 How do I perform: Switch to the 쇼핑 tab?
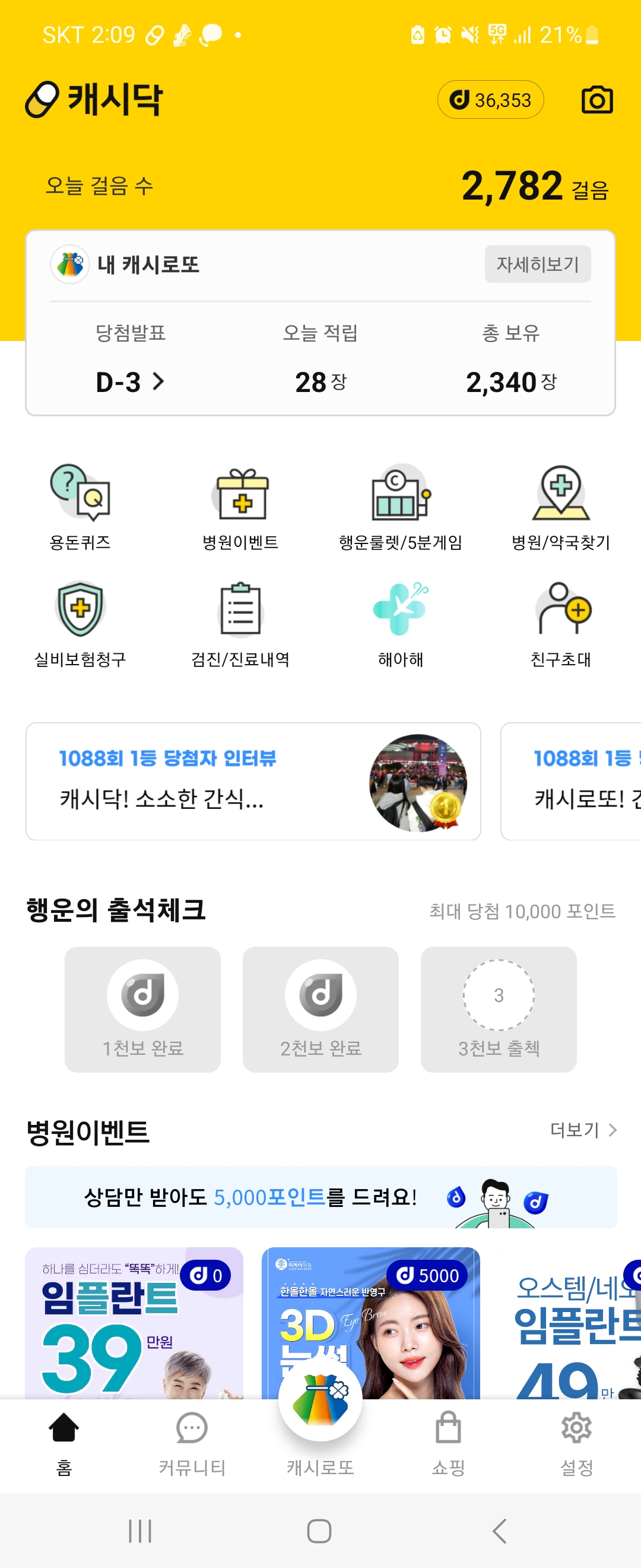click(x=448, y=1445)
